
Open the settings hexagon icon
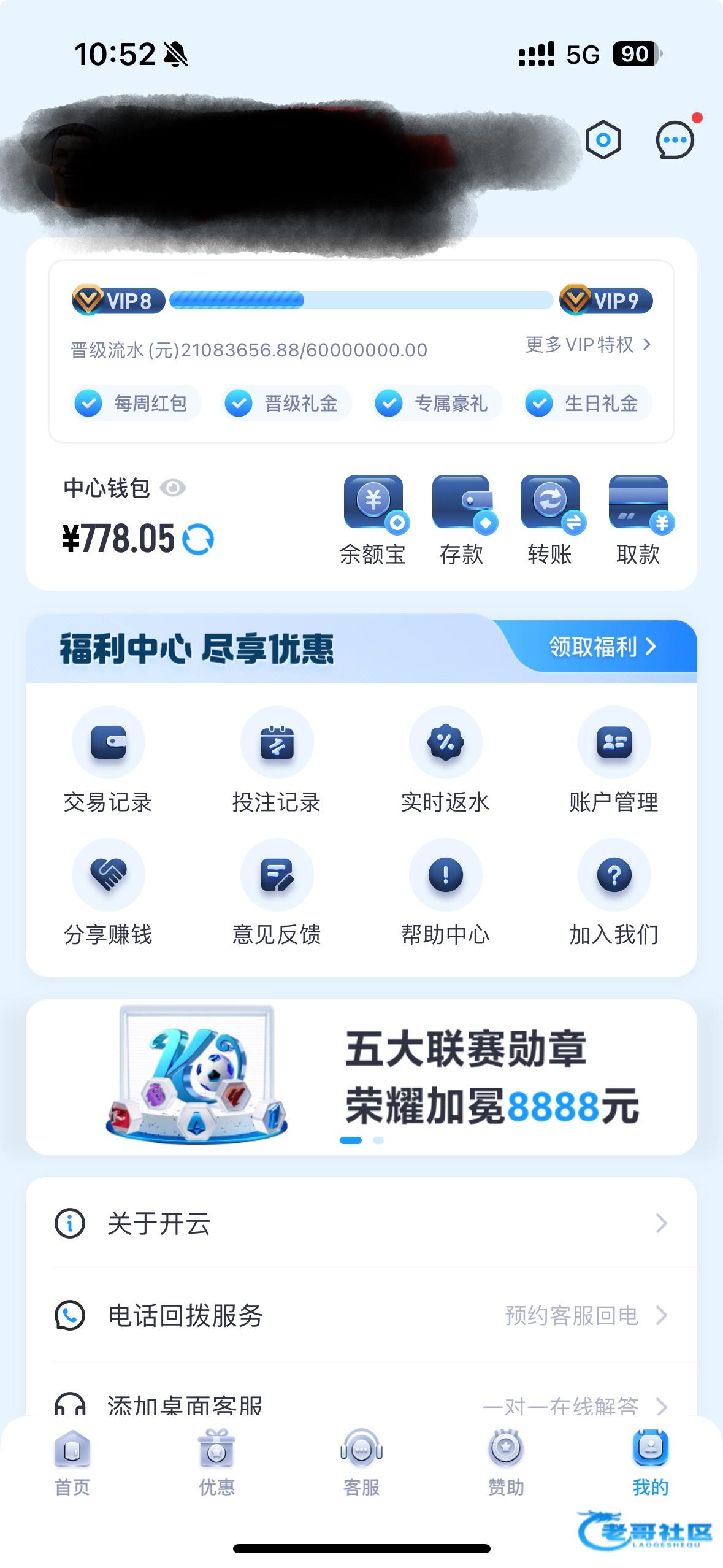click(x=603, y=140)
